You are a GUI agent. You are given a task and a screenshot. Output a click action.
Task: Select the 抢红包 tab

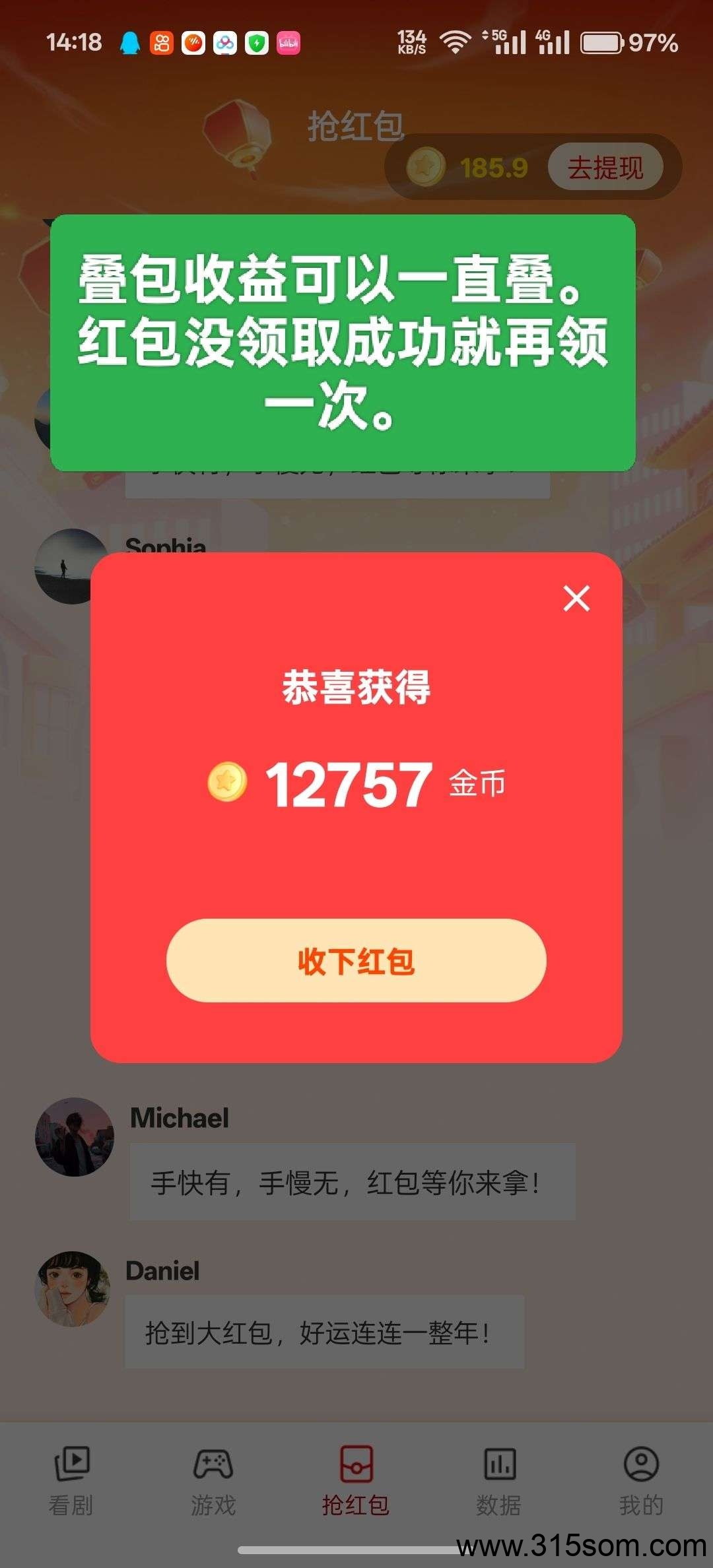tap(356, 1481)
